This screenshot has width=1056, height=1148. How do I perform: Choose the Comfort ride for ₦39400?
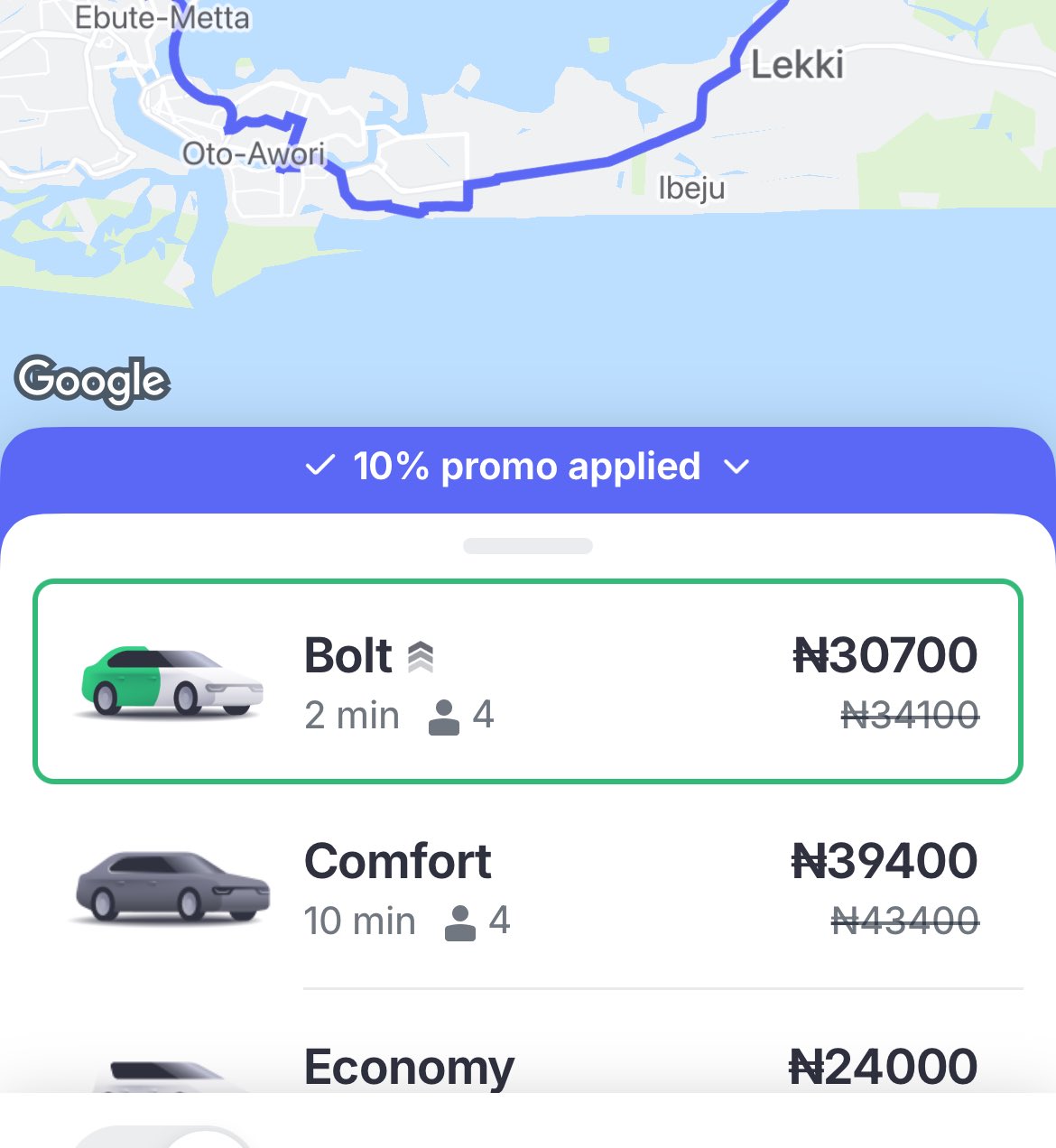(527, 887)
